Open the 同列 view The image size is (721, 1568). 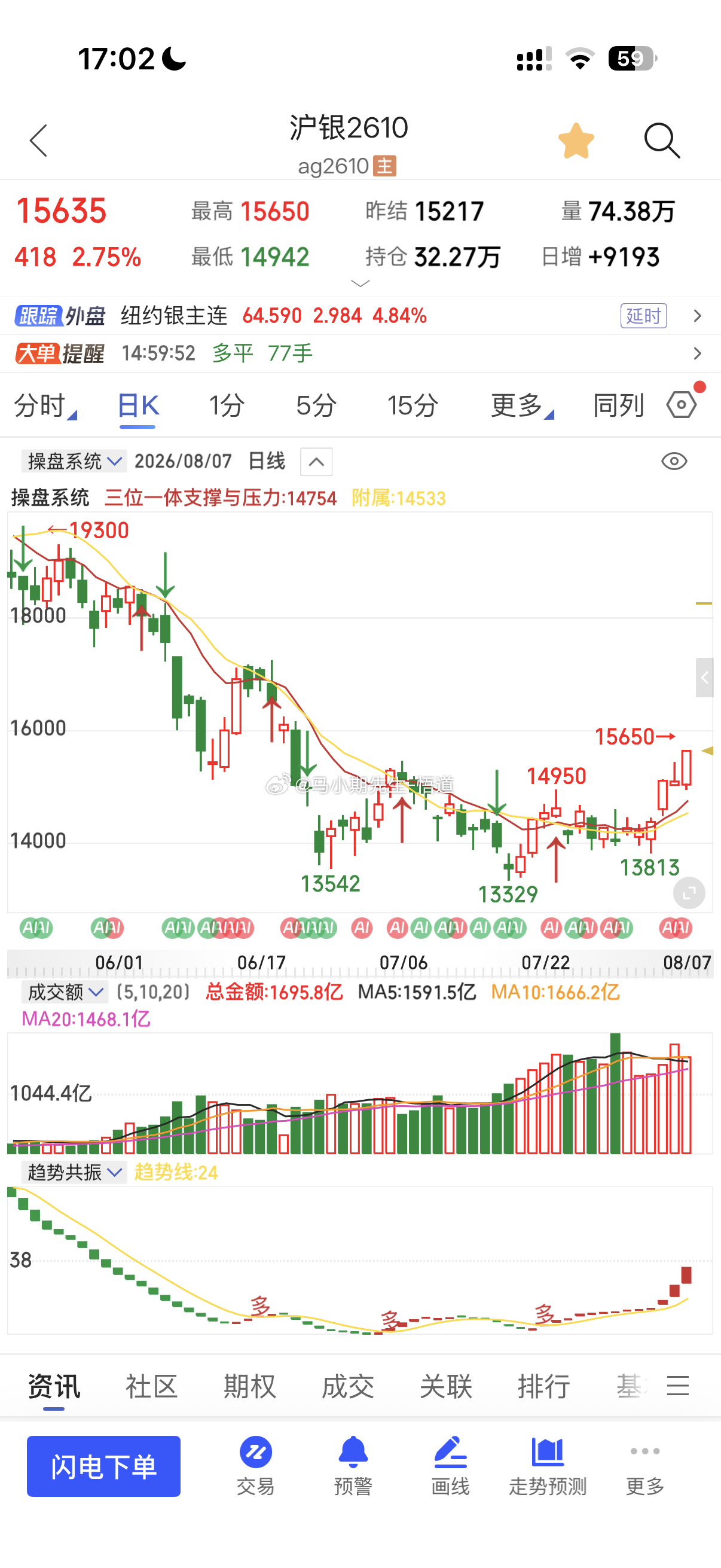point(618,405)
